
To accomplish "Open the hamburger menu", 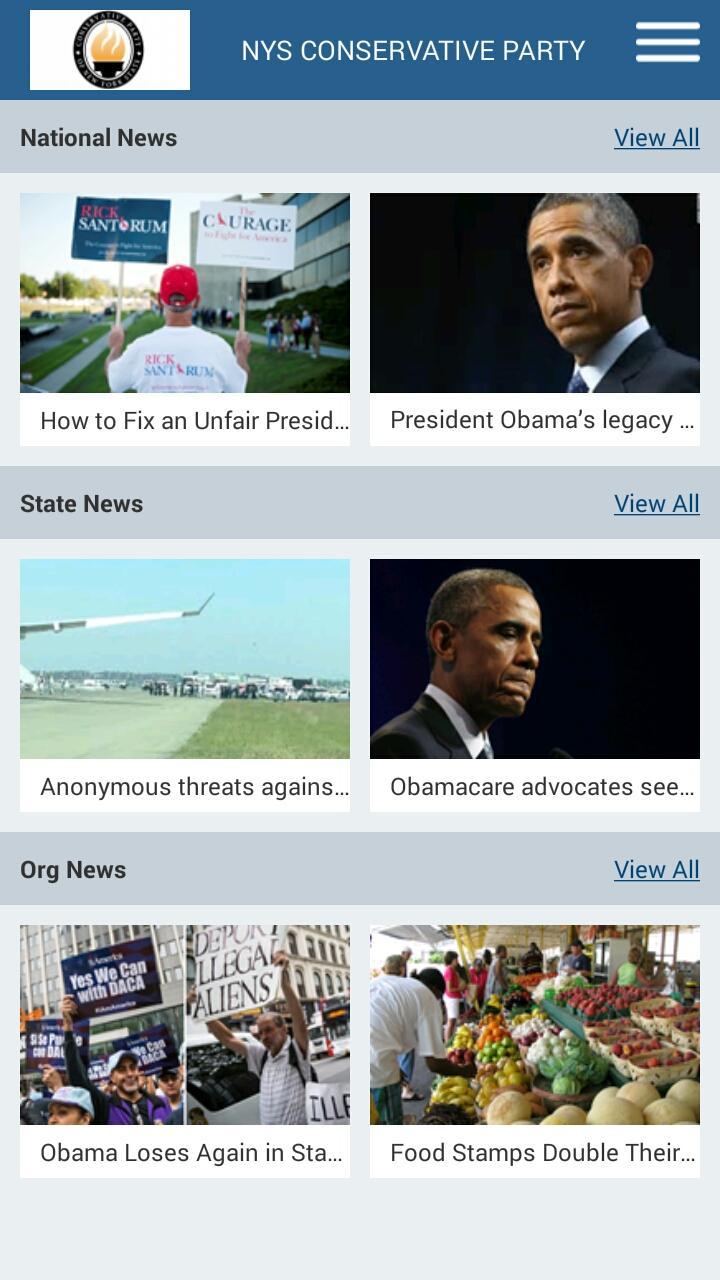I will pos(667,43).
